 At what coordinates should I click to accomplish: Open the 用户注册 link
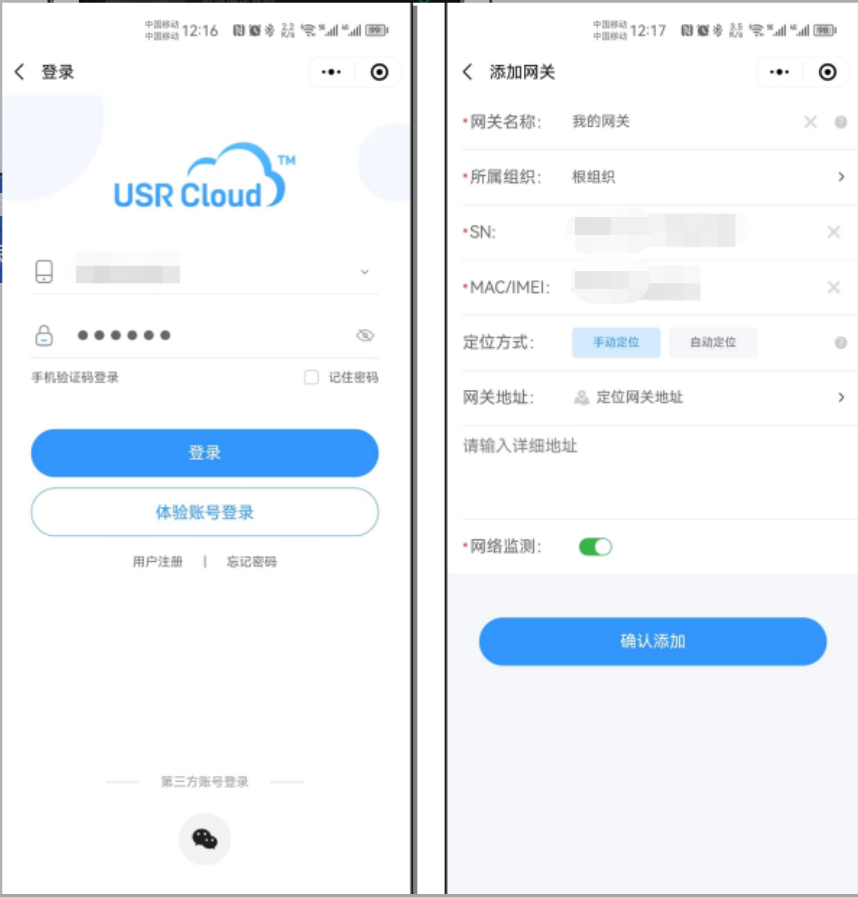click(x=158, y=562)
